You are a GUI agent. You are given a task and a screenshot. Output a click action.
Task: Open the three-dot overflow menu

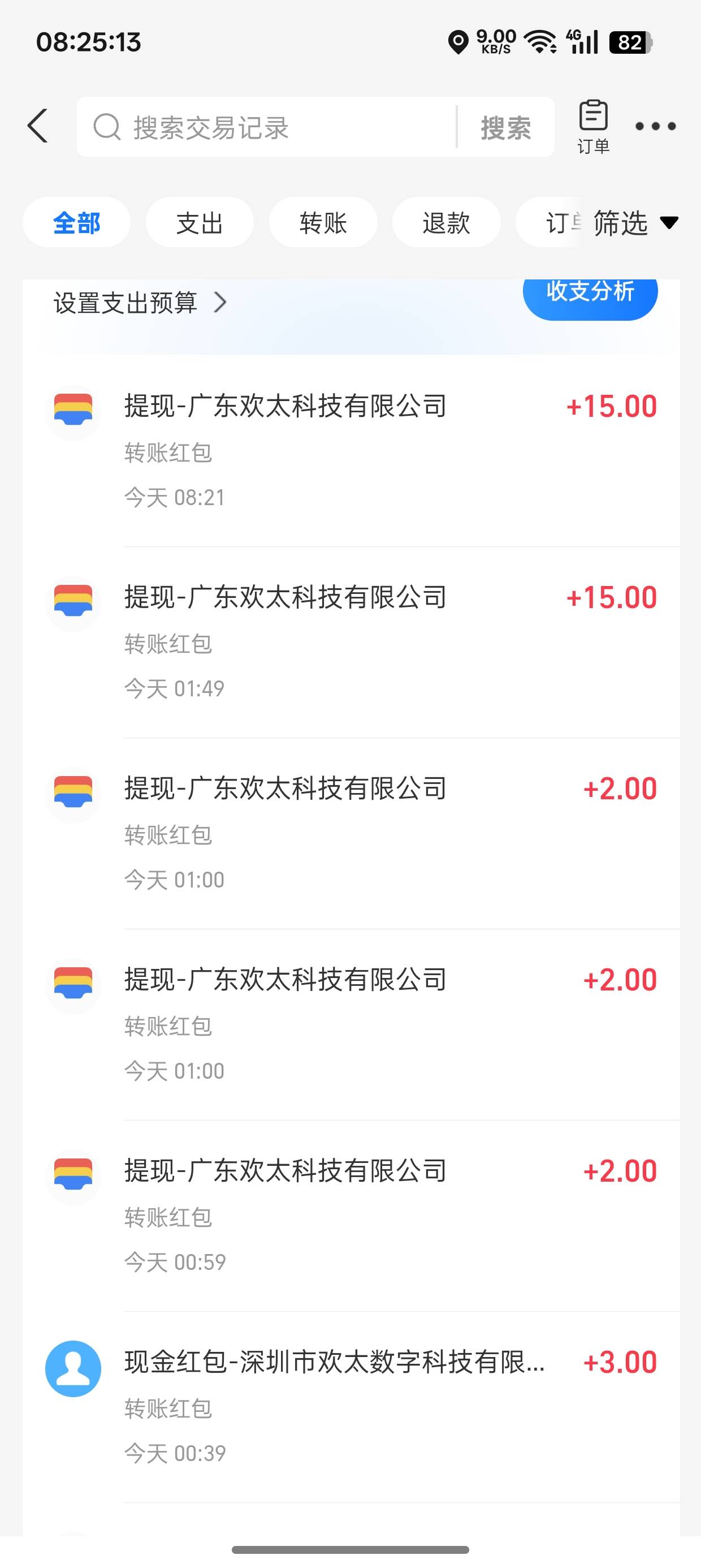pos(655,126)
